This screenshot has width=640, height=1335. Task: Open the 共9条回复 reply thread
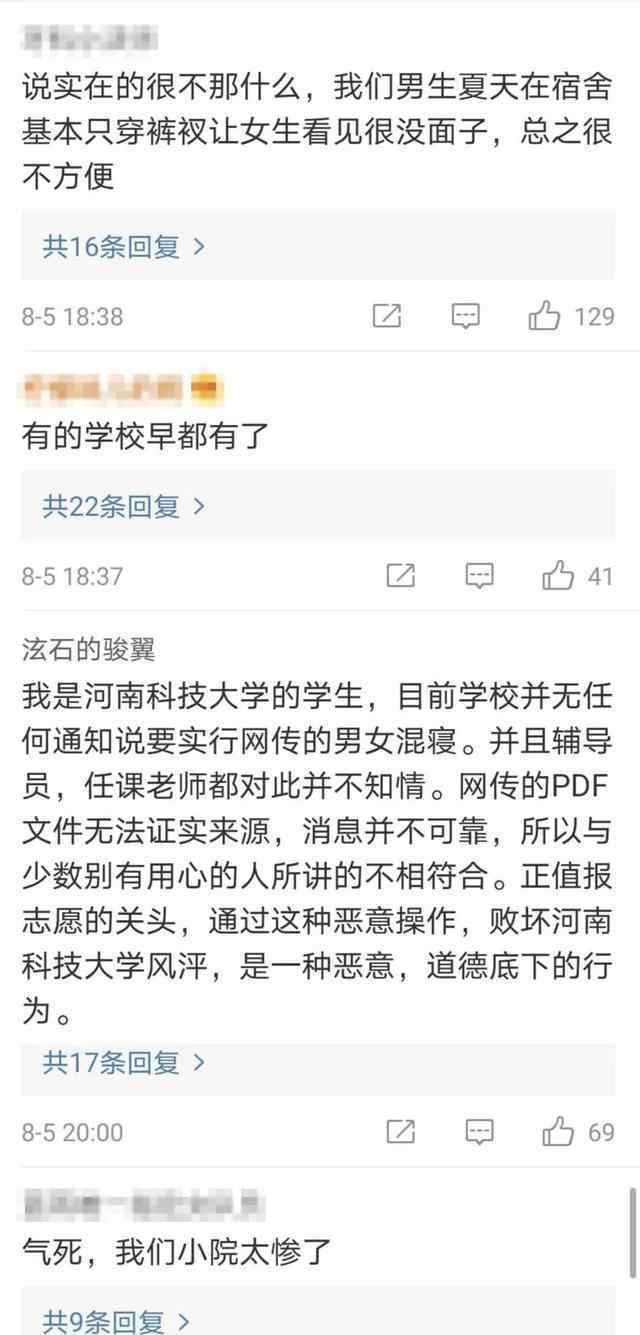115,1320
